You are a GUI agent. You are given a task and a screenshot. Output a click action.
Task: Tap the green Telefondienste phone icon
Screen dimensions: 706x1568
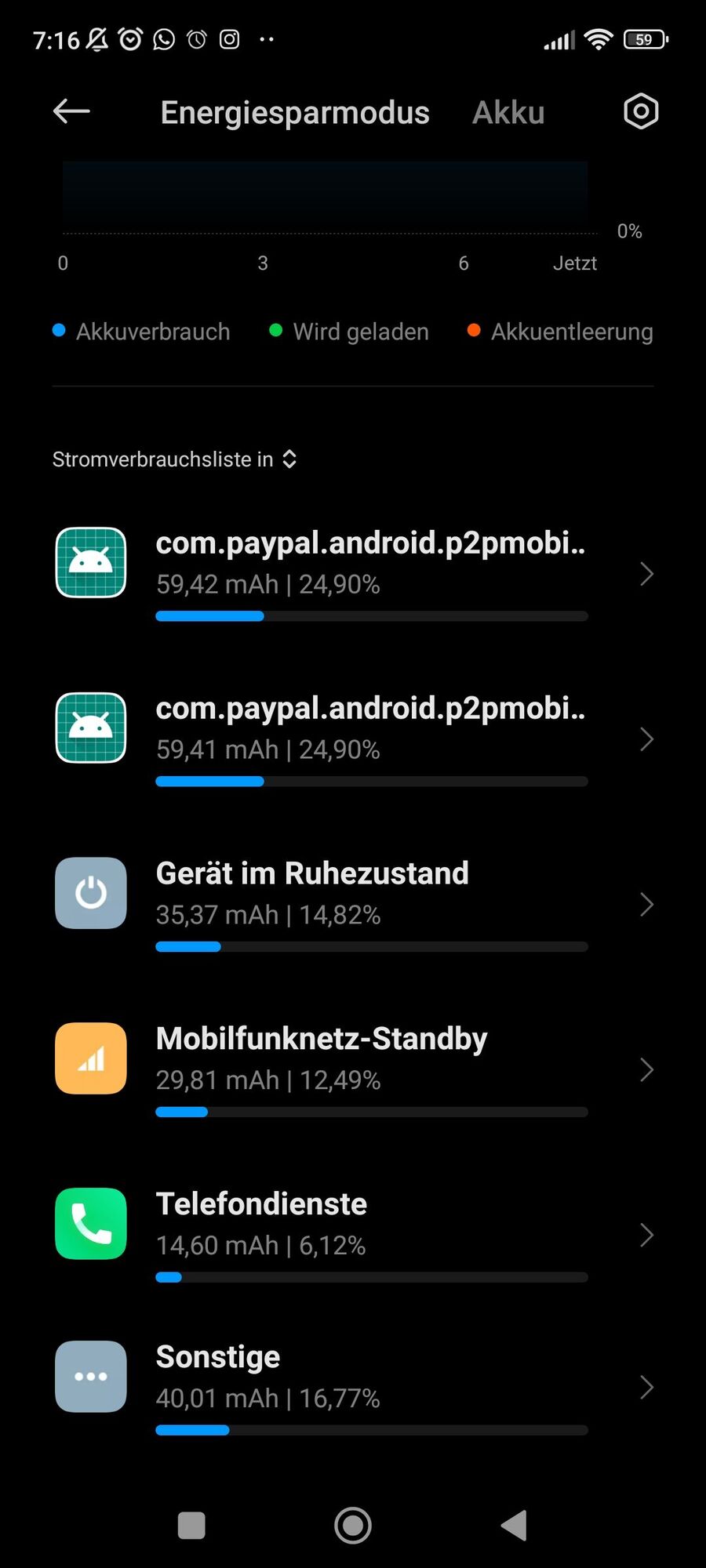point(90,1224)
